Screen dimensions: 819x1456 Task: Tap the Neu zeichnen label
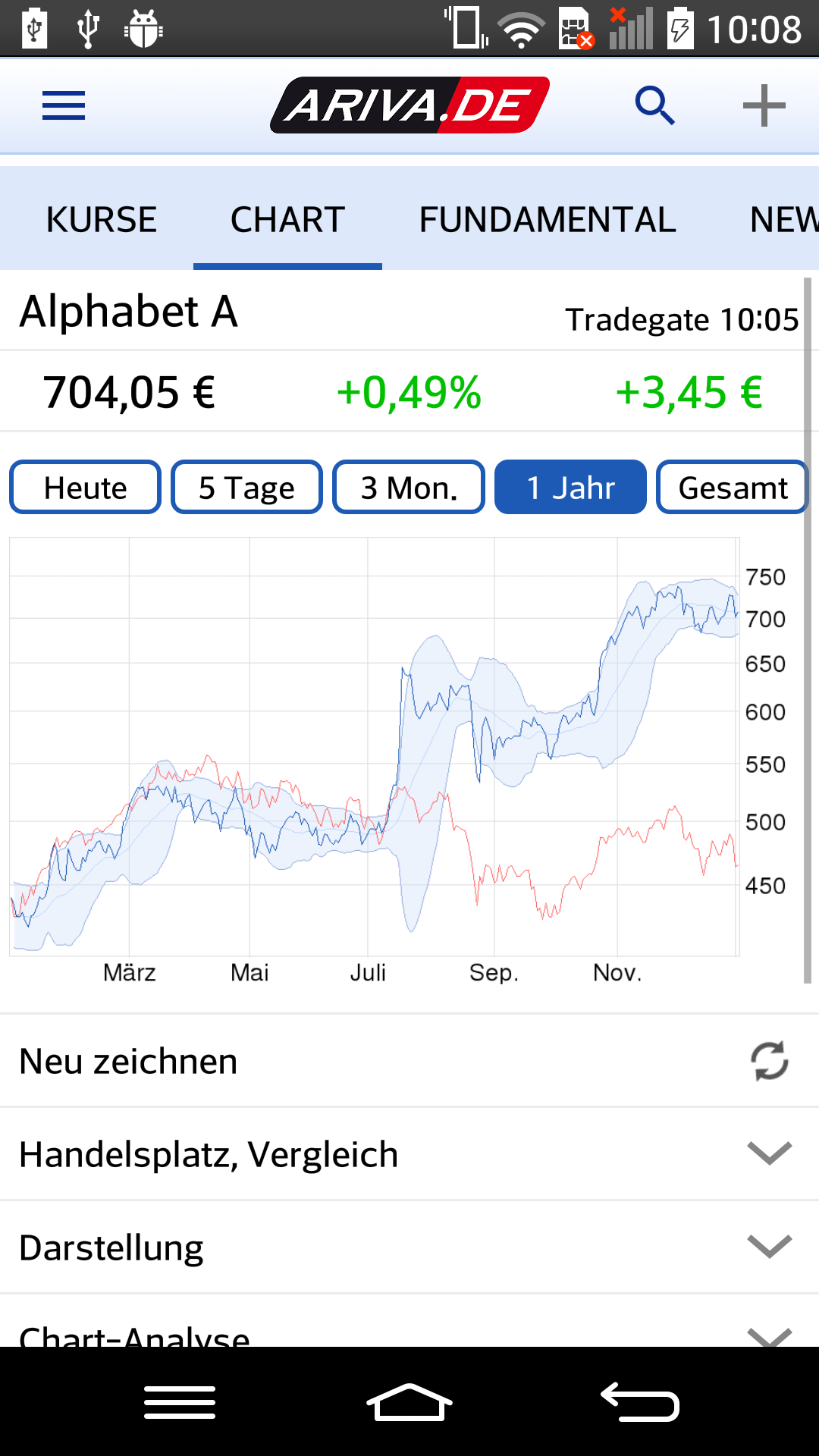point(127,1061)
